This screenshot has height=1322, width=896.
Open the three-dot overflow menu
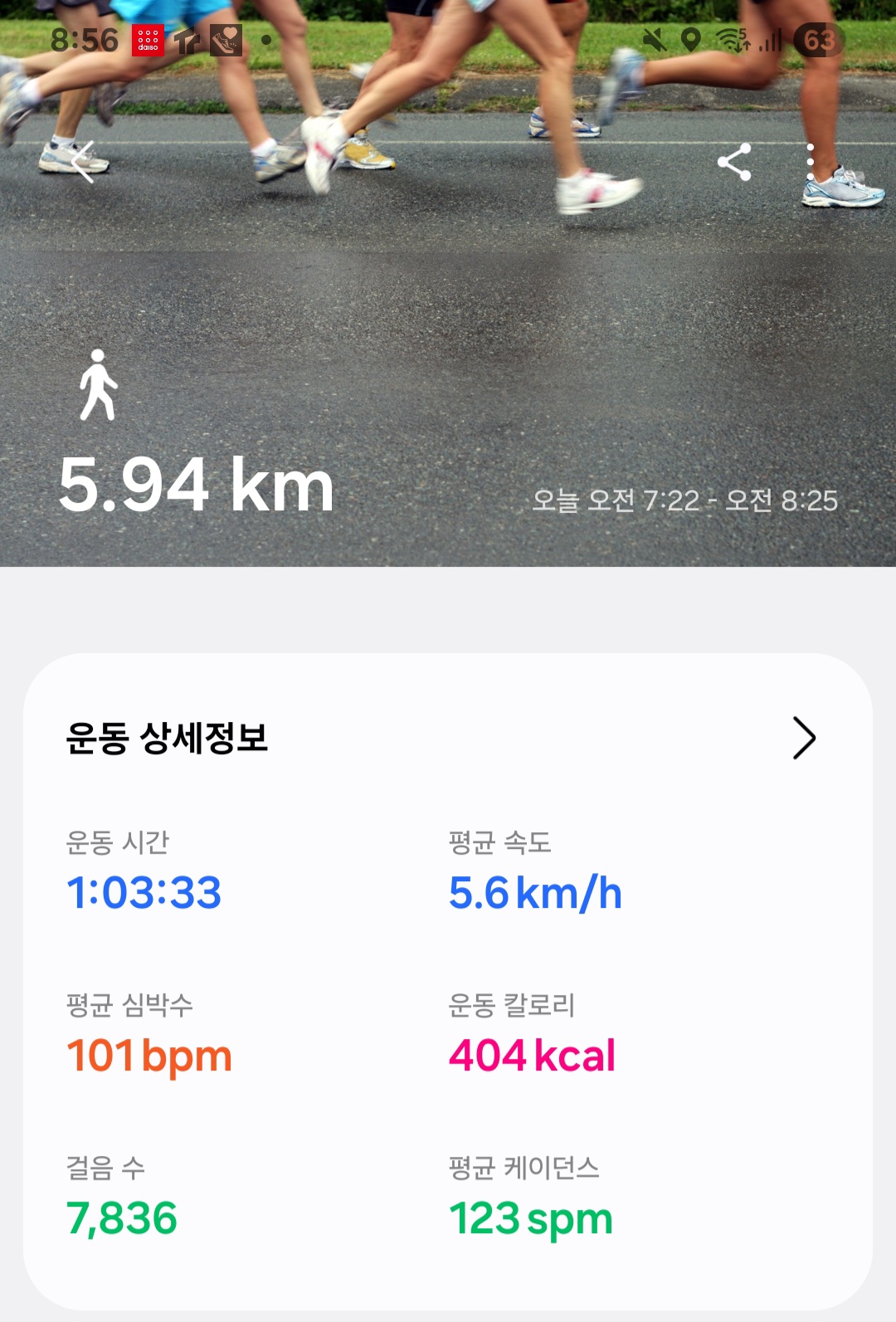811,162
